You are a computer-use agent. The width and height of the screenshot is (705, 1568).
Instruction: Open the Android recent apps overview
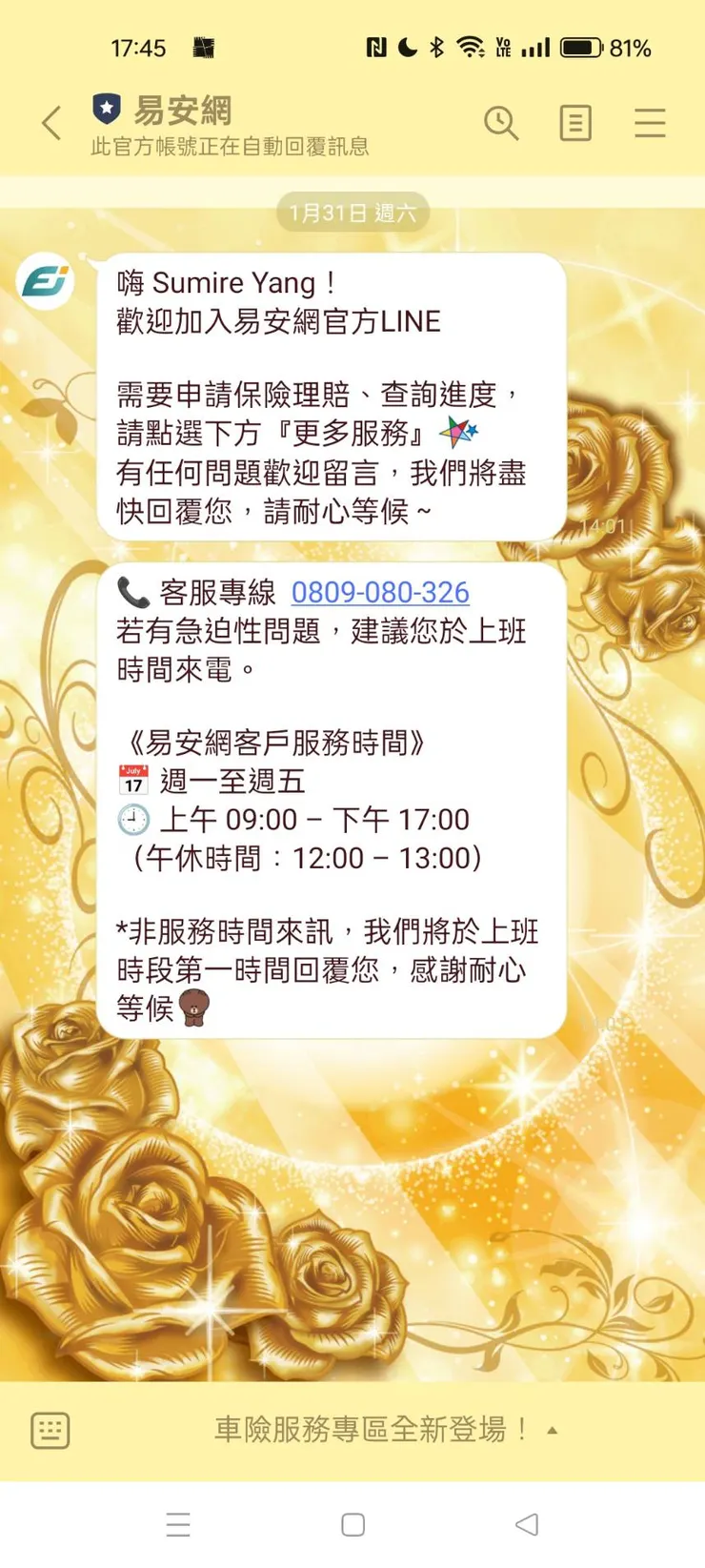click(178, 1525)
